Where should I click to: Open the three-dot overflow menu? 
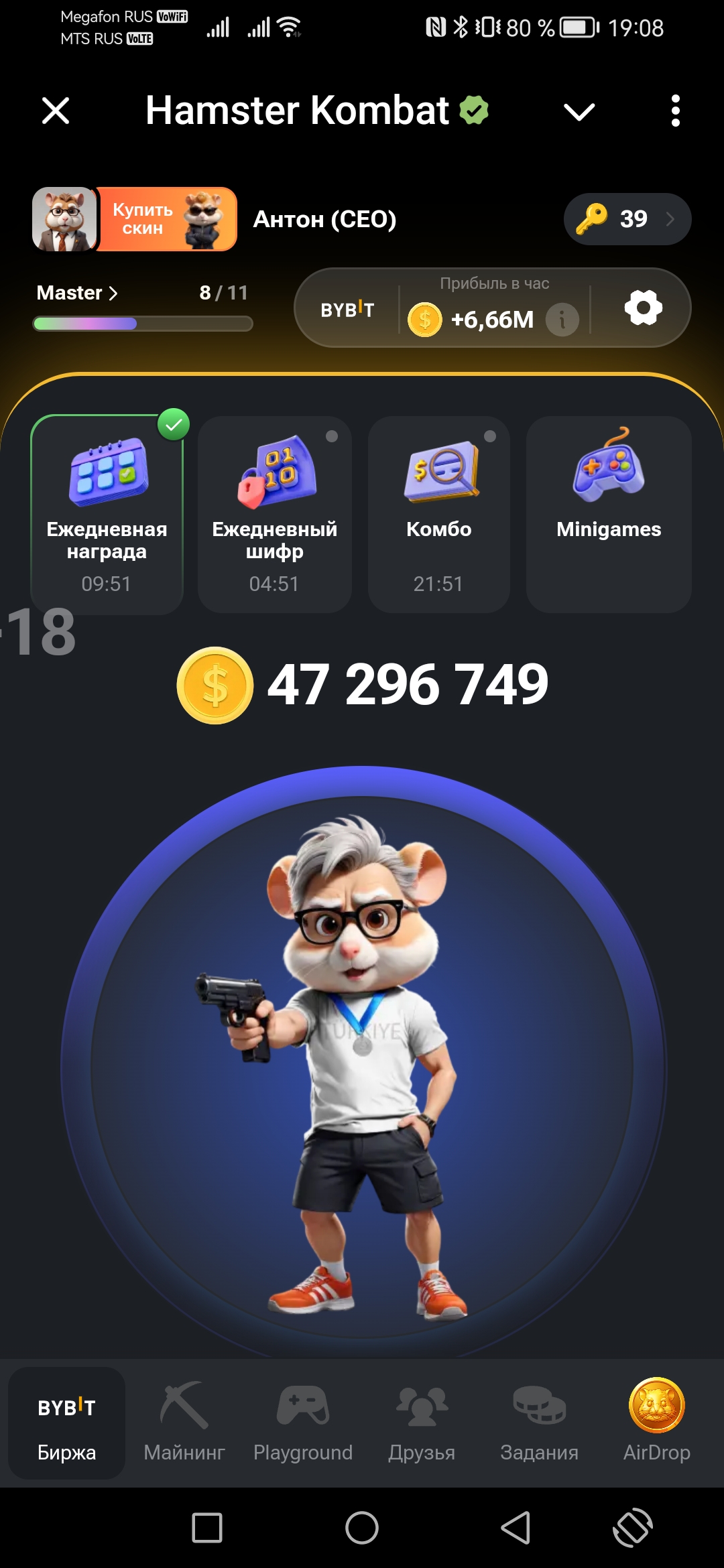tap(675, 111)
